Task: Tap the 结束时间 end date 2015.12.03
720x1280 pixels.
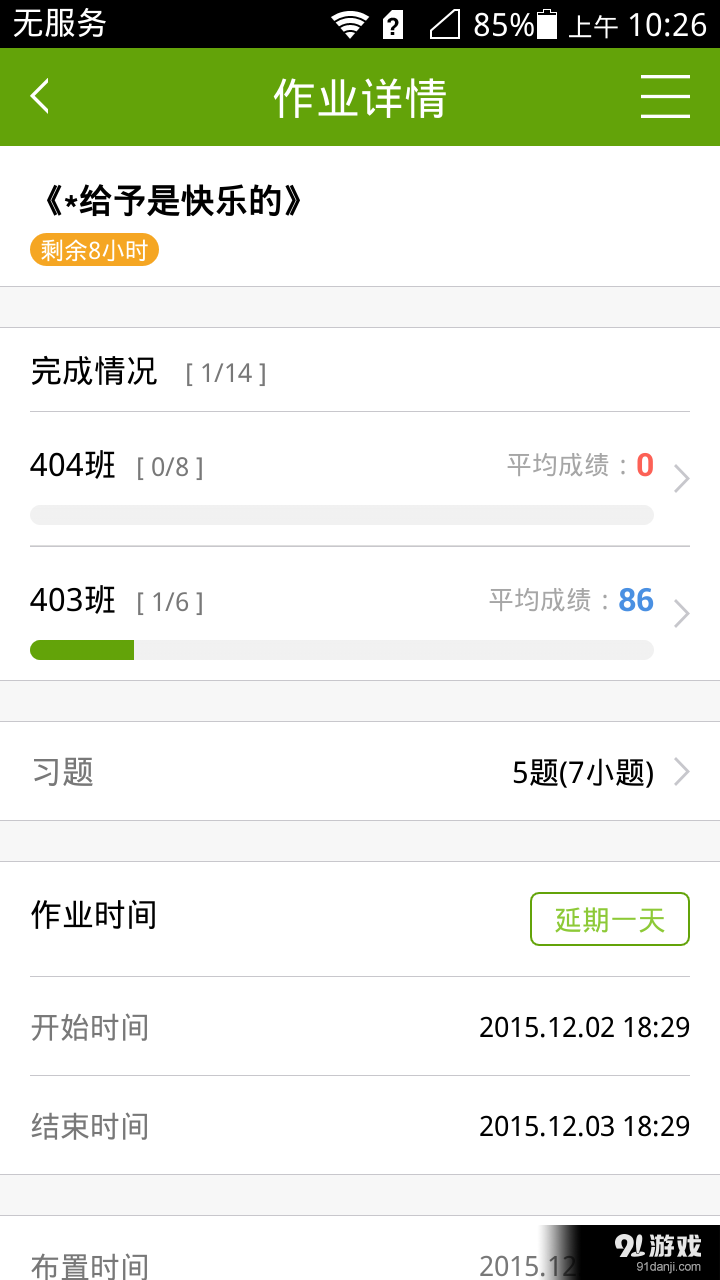Action: (585, 1125)
